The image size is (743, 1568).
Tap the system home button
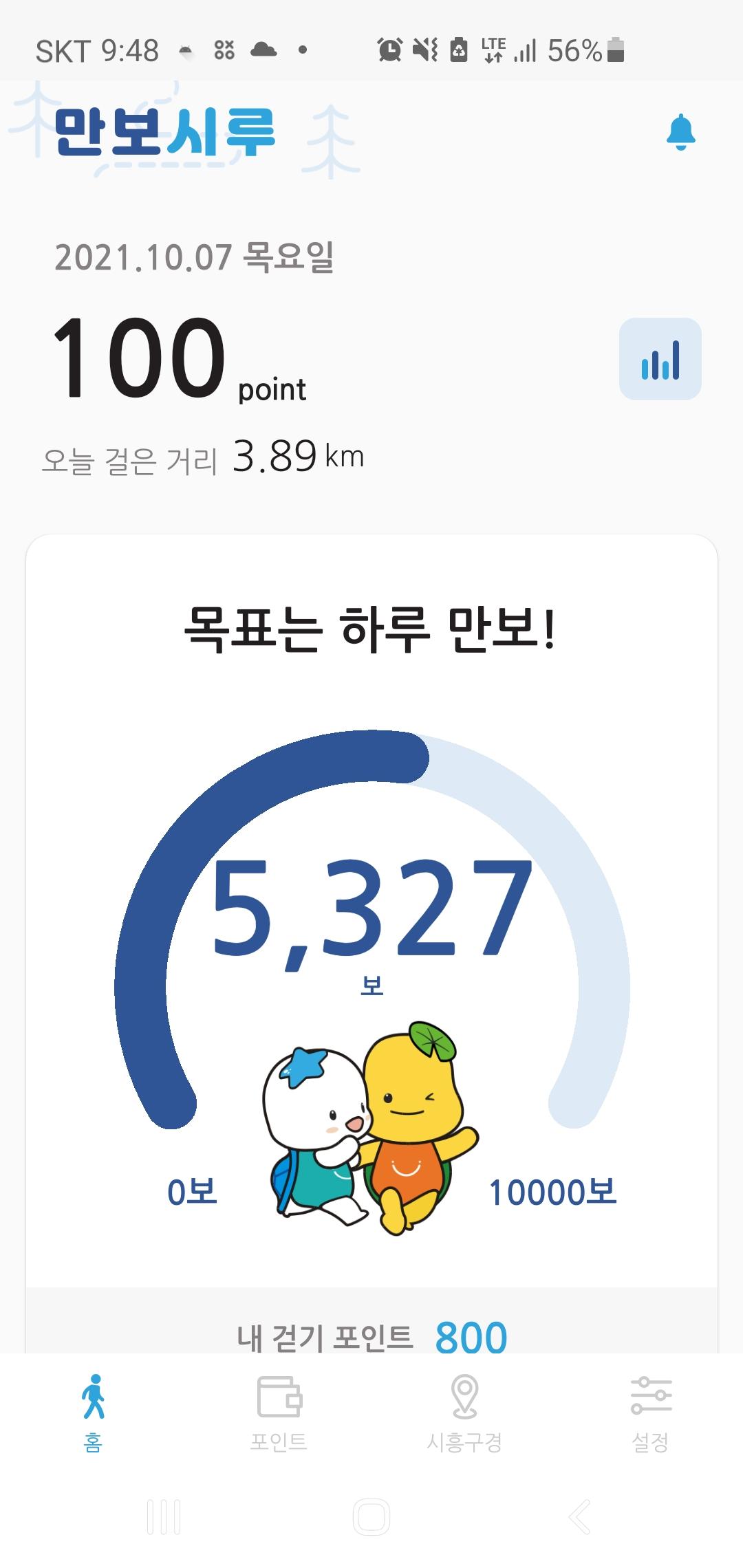(x=371, y=1516)
